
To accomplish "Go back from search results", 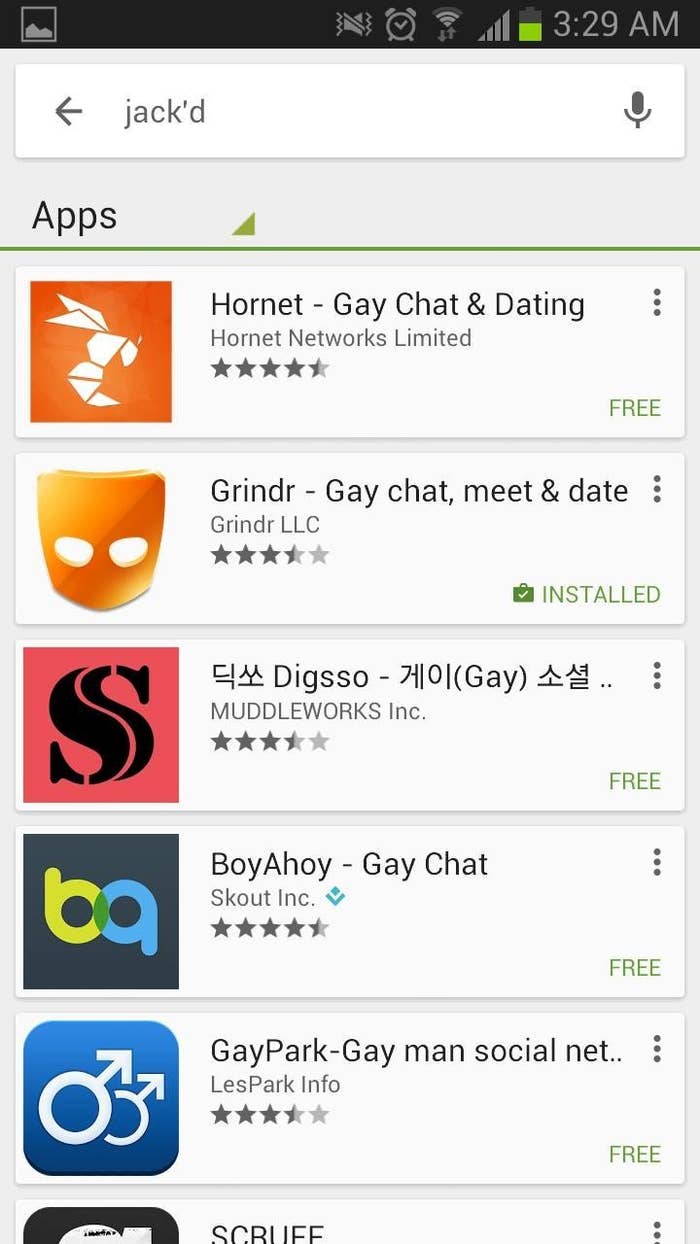I will [x=68, y=111].
